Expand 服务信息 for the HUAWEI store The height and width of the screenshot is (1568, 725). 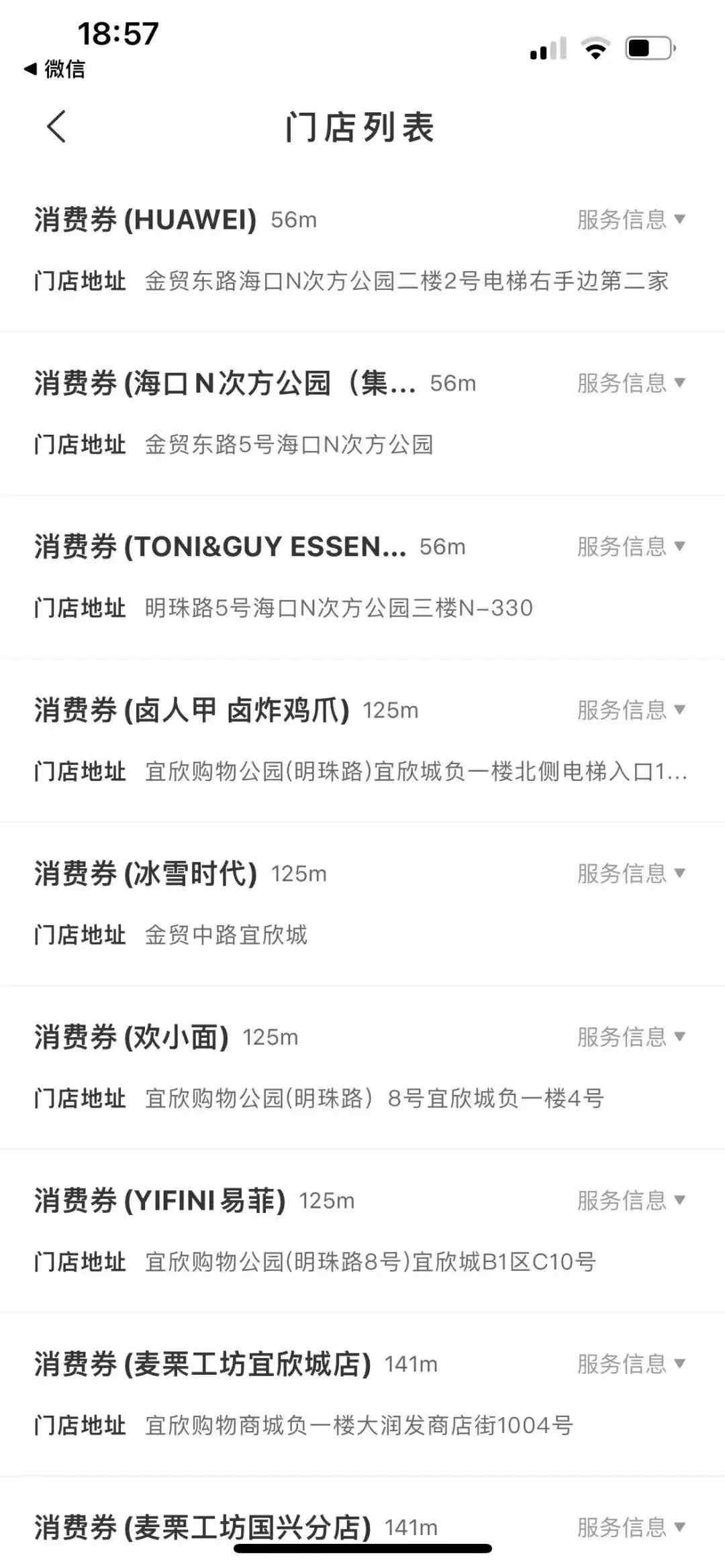(x=630, y=219)
